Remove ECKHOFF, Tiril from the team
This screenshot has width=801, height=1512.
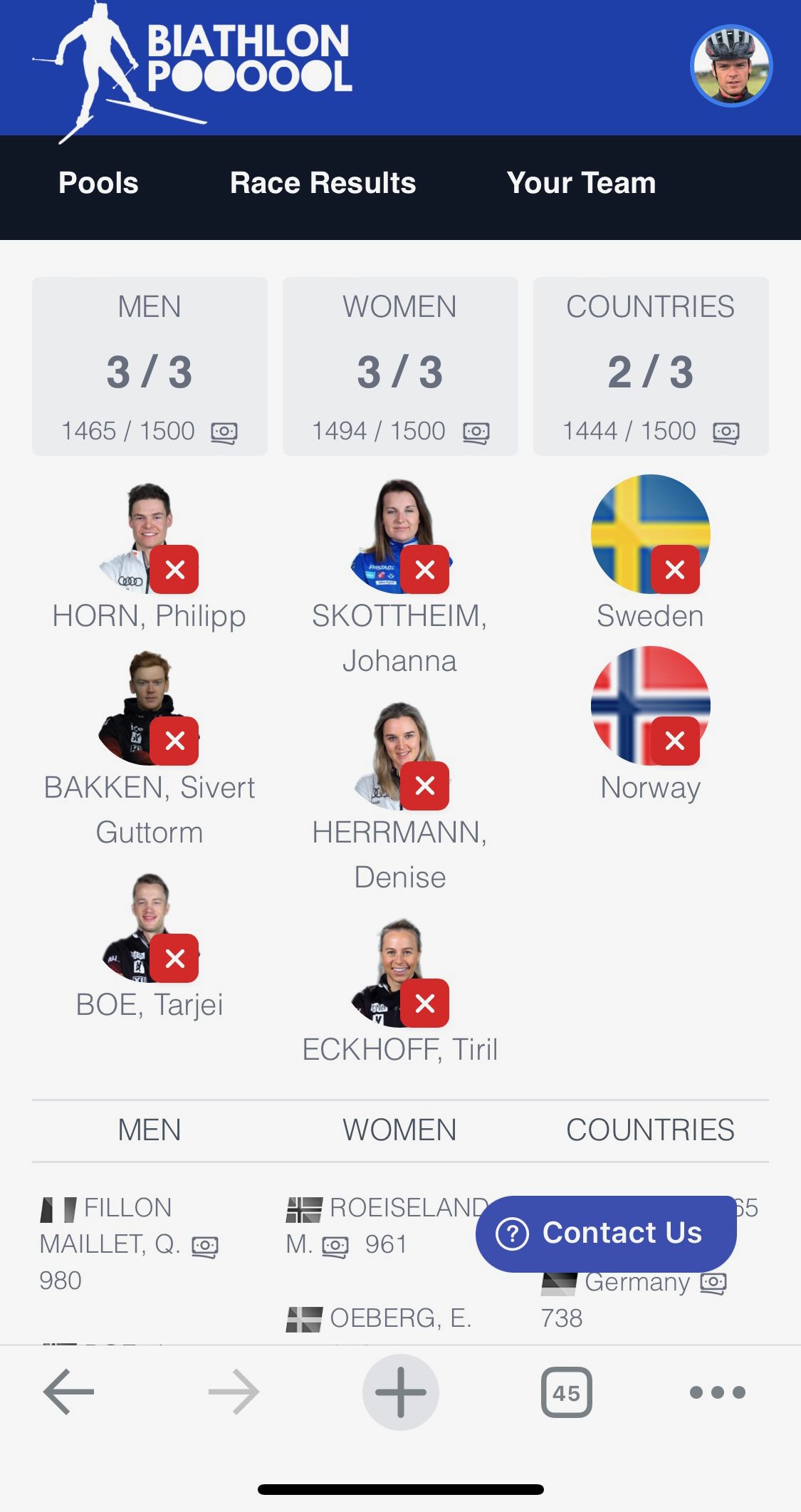(x=425, y=1003)
